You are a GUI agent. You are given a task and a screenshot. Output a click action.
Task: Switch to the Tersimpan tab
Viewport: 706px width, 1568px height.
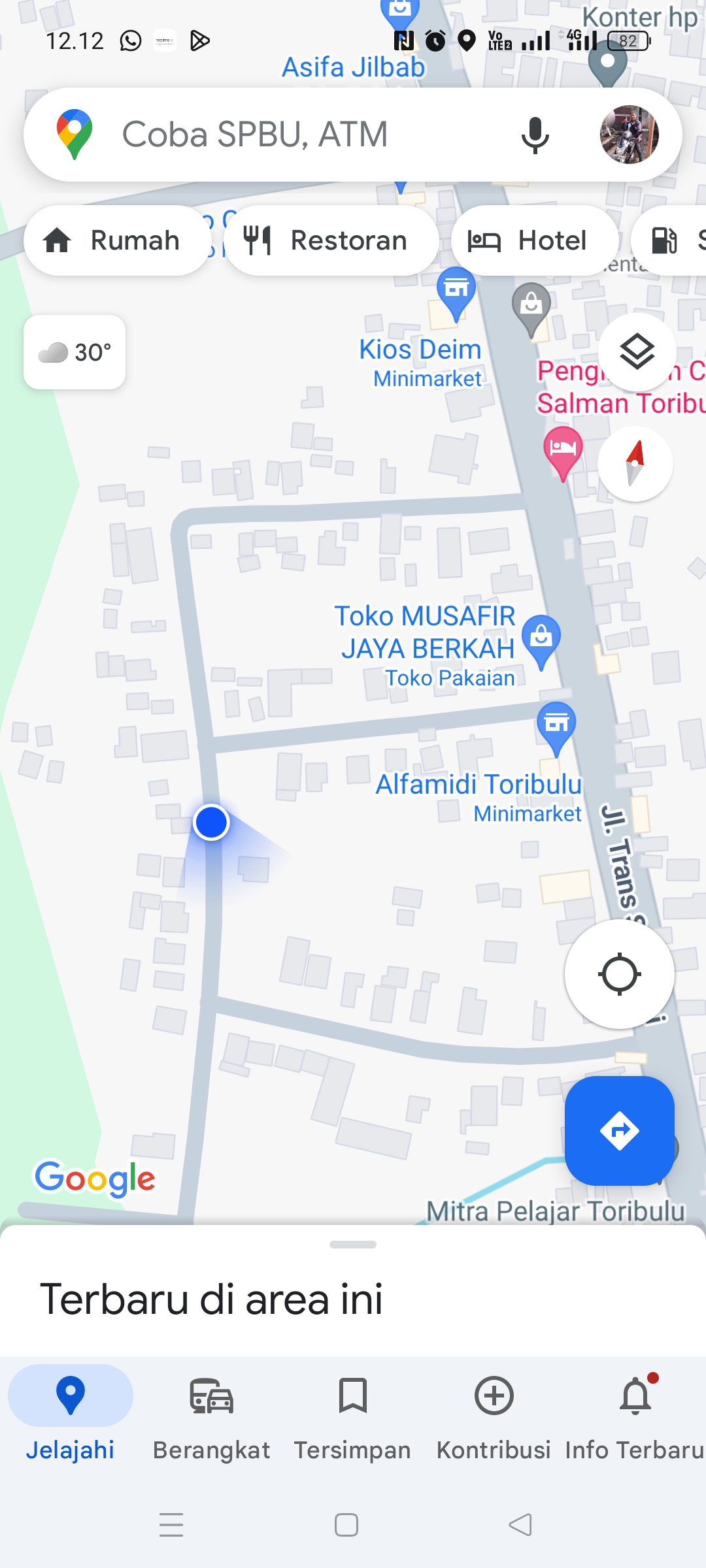[352, 1418]
